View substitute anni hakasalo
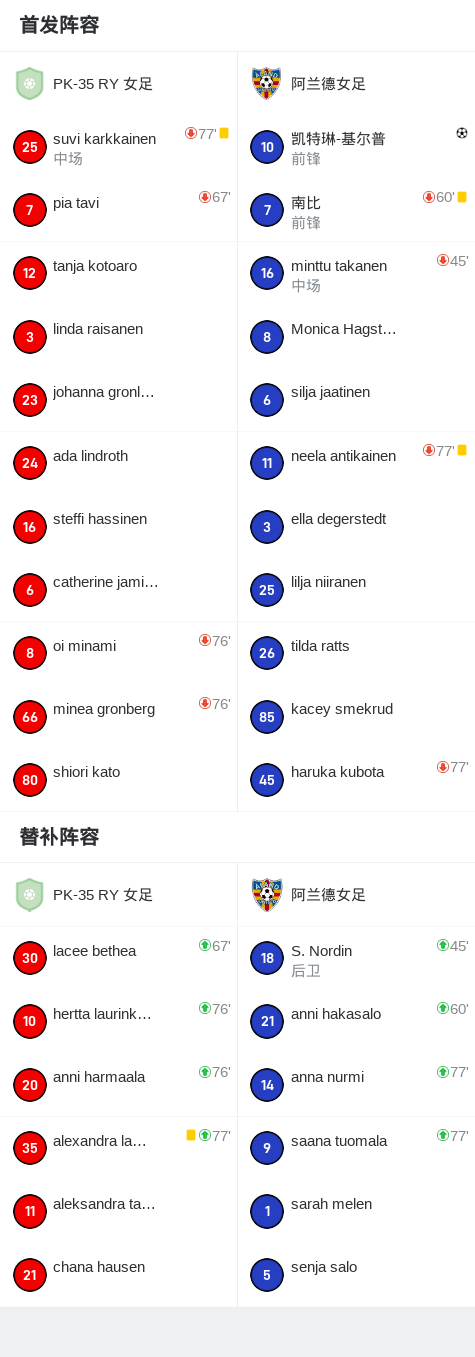Image resolution: width=475 pixels, height=1357 pixels. (356, 1021)
